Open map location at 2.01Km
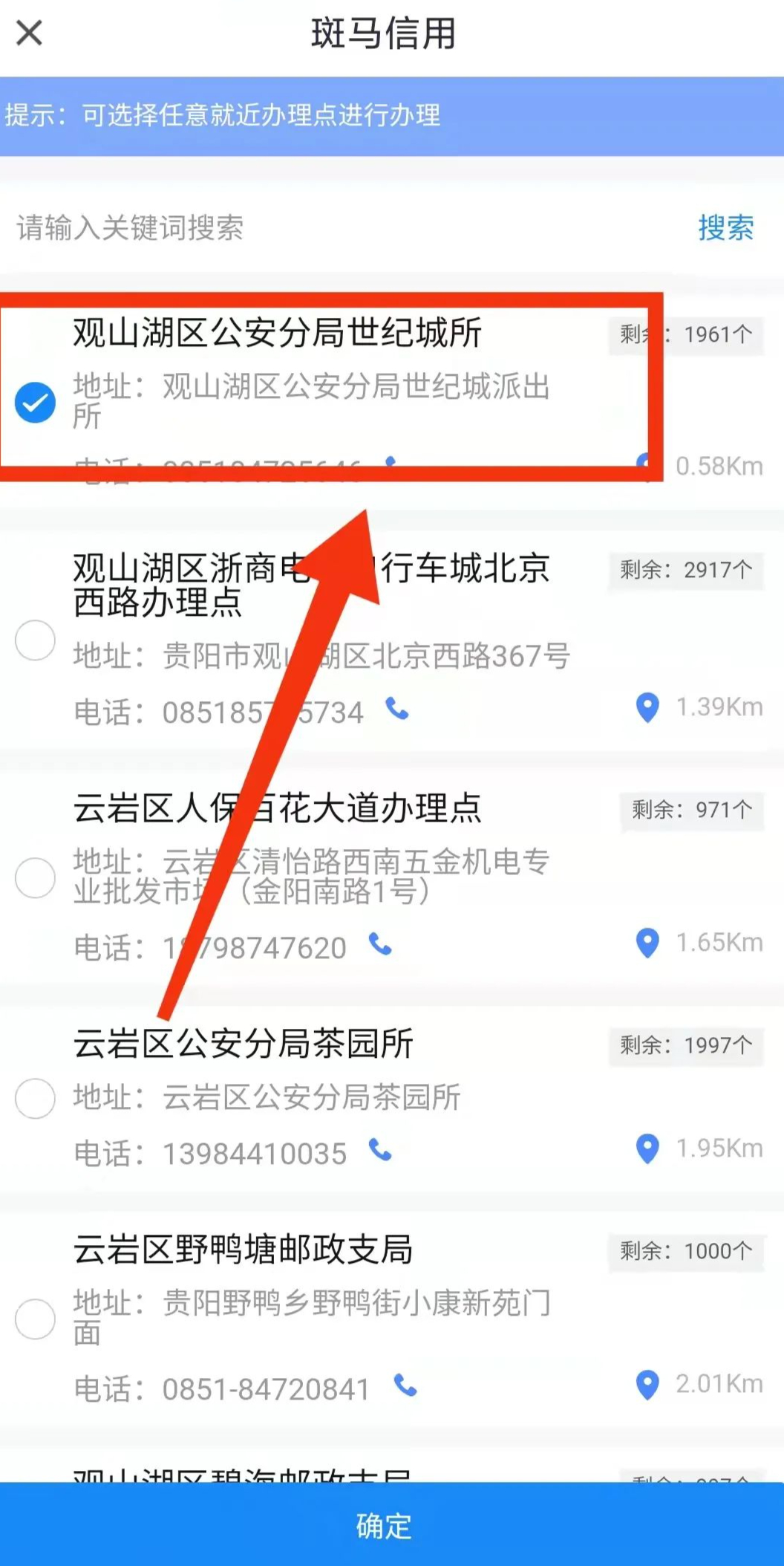The image size is (784, 1566). click(x=647, y=1384)
